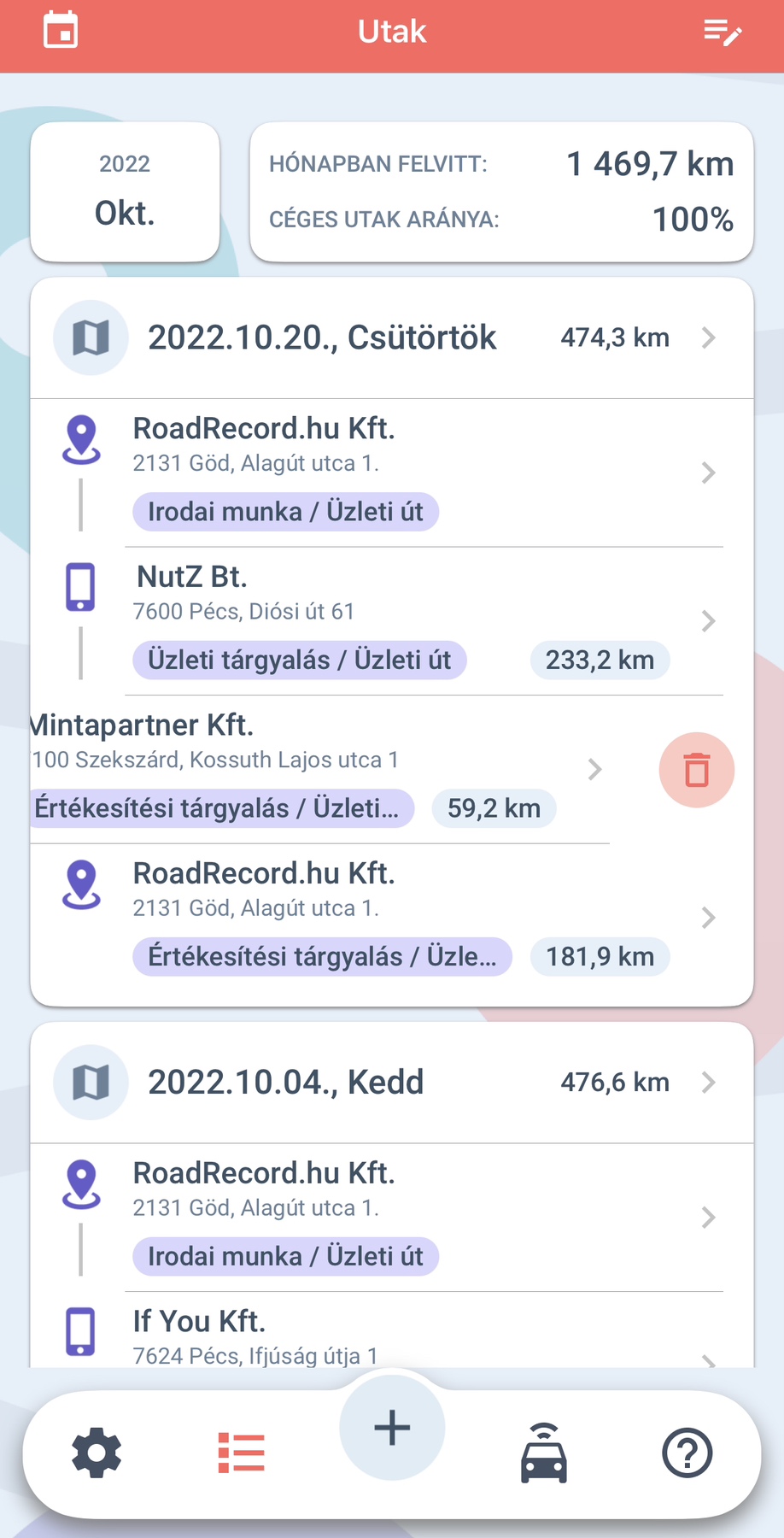Open If You Kft. trip entry
Image resolution: width=784 pixels, height=1538 pixels.
tap(392, 1331)
